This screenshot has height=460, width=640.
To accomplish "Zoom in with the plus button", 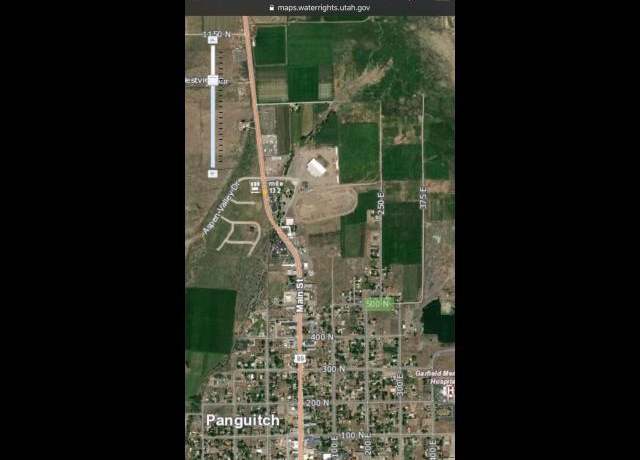I will pyautogui.click(x=212, y=40).
